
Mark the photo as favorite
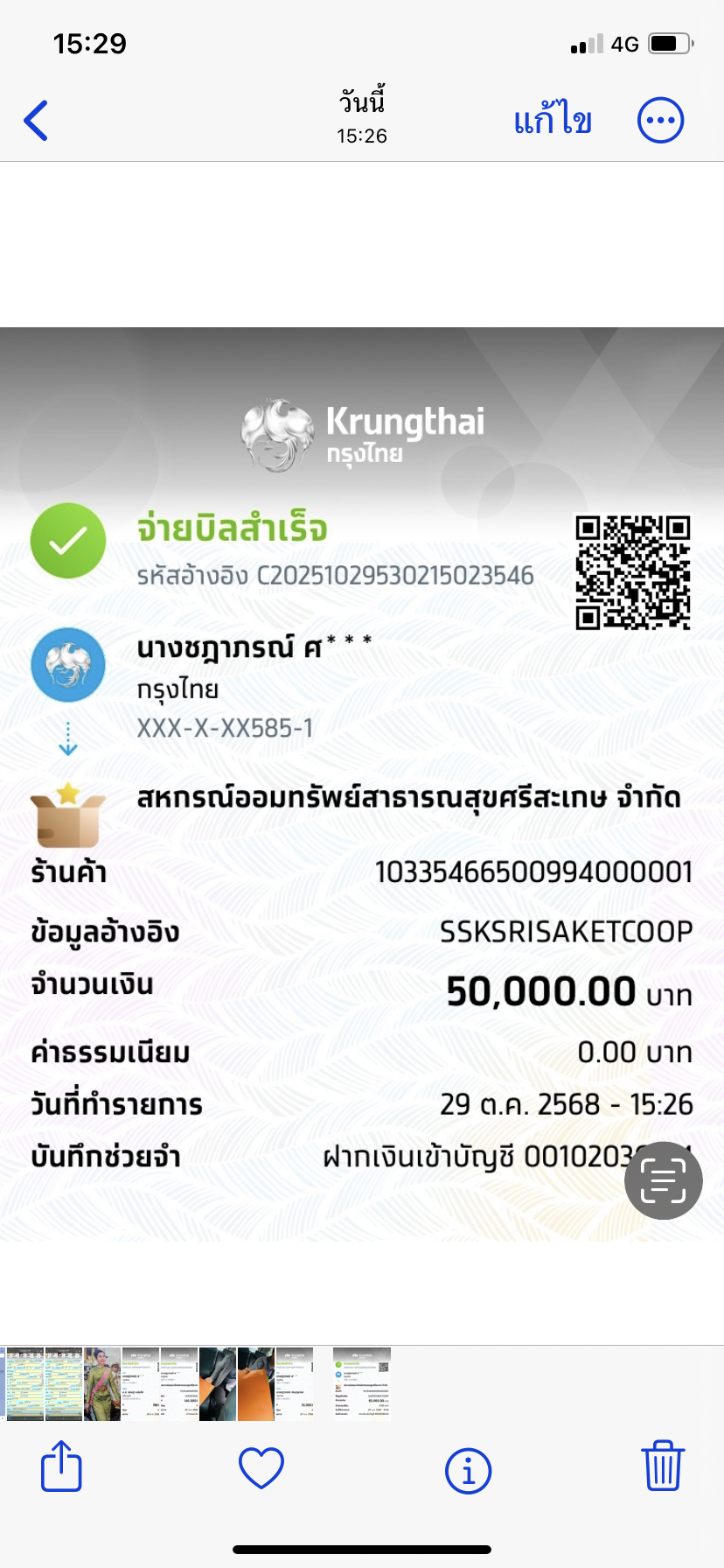click(261, 1467)
